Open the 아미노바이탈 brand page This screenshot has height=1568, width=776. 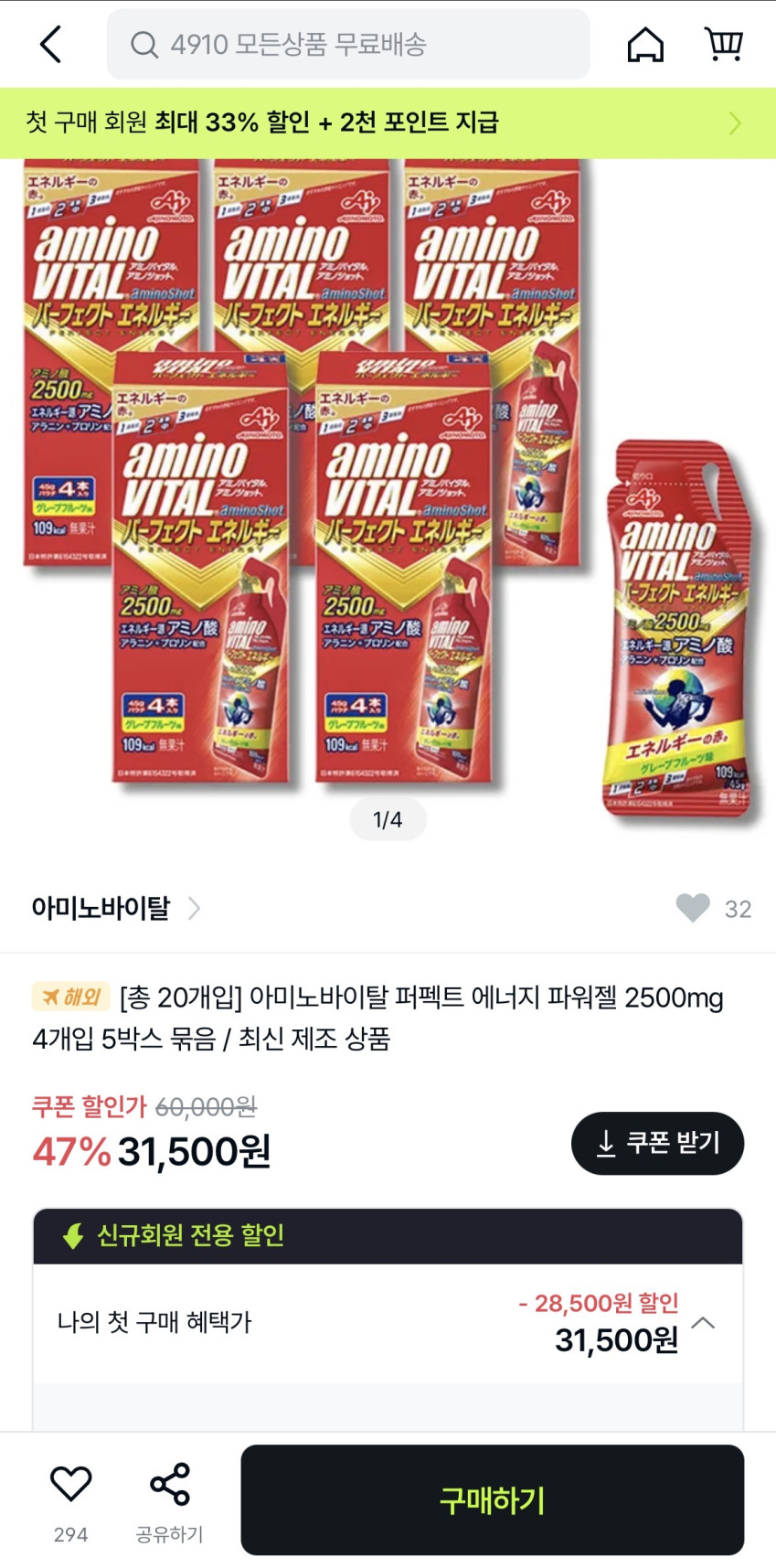[115, 908]
